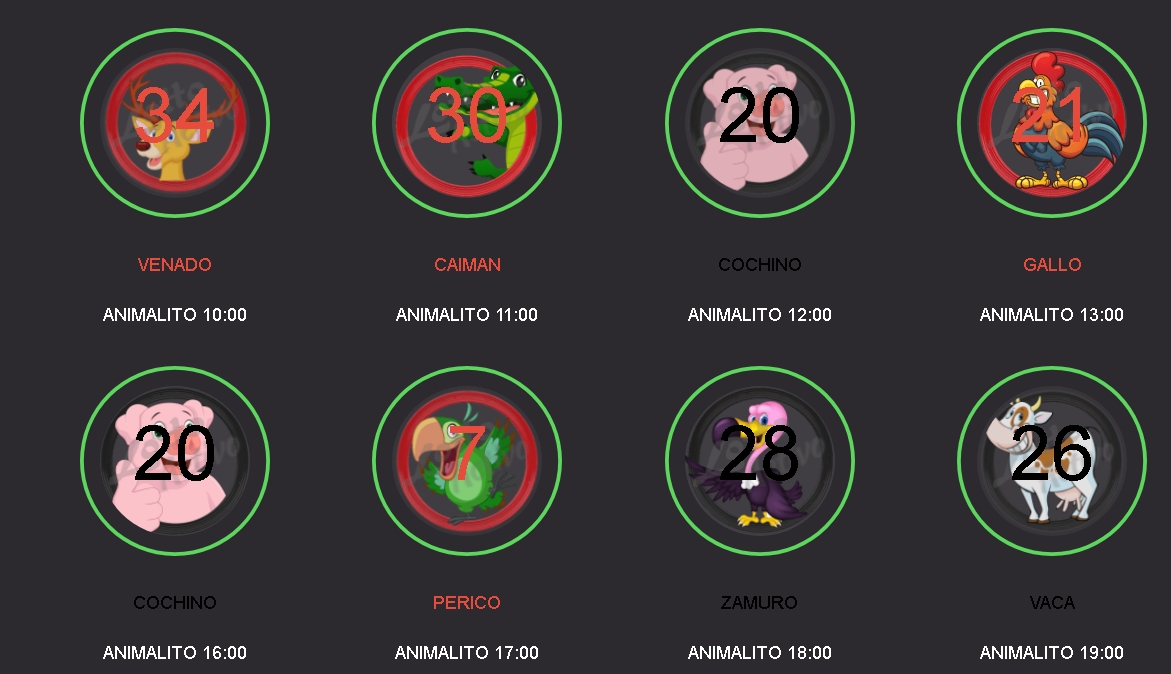Open the Cochino 16:00 result tile

pos(175,461)
